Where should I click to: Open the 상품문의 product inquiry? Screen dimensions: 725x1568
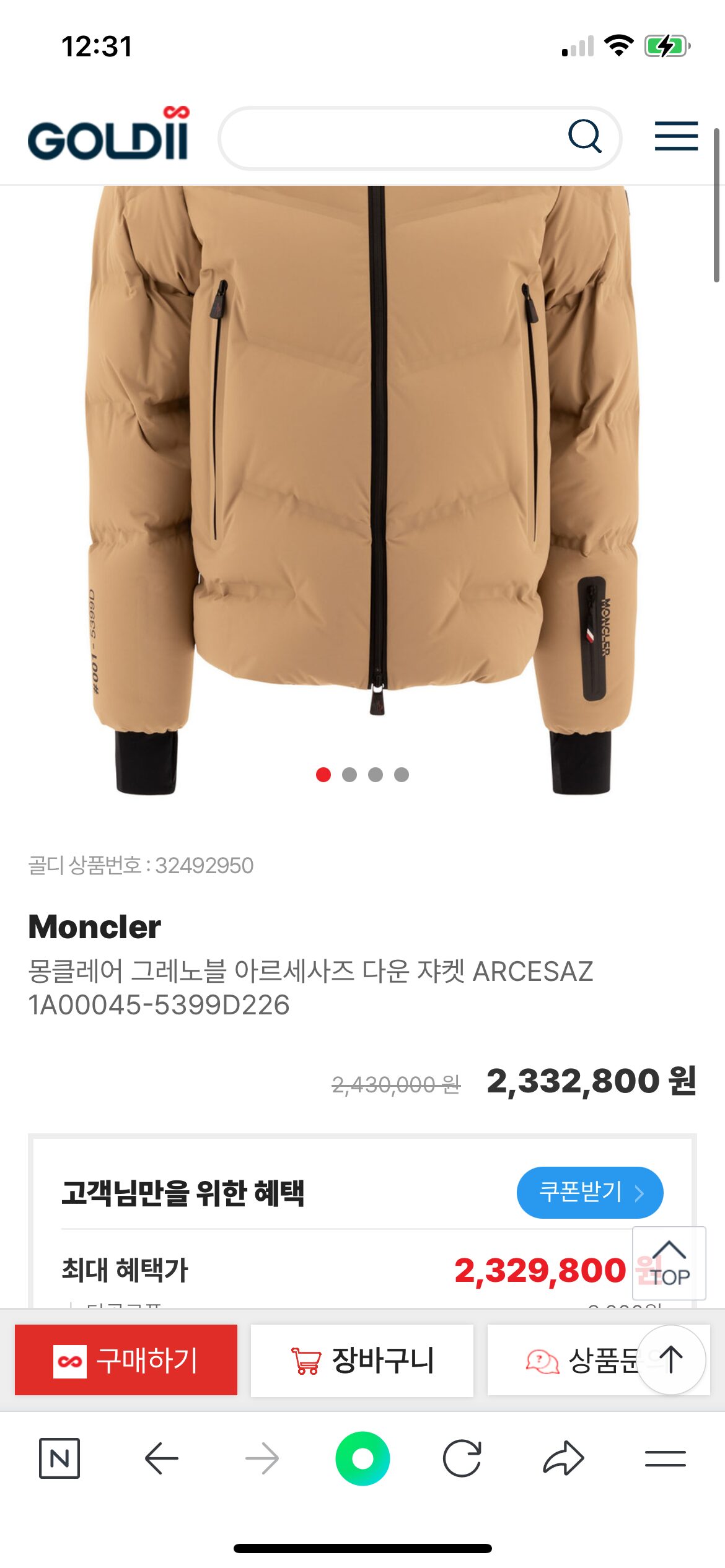coord(570,1360)
